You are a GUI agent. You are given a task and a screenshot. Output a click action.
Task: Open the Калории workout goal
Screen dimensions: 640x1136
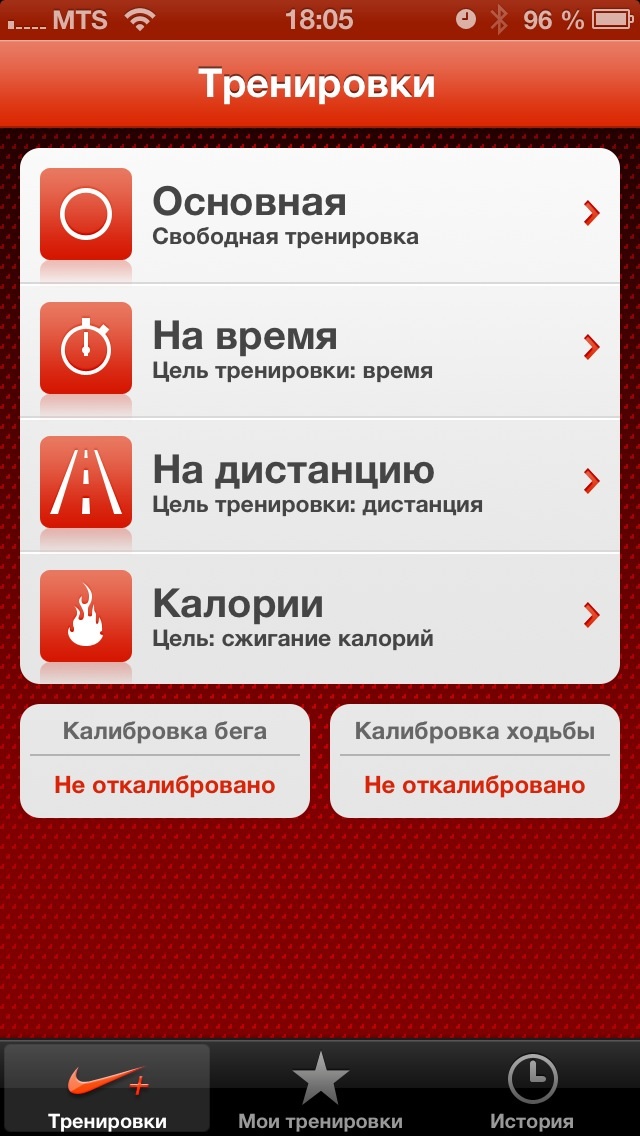point(320,617)
